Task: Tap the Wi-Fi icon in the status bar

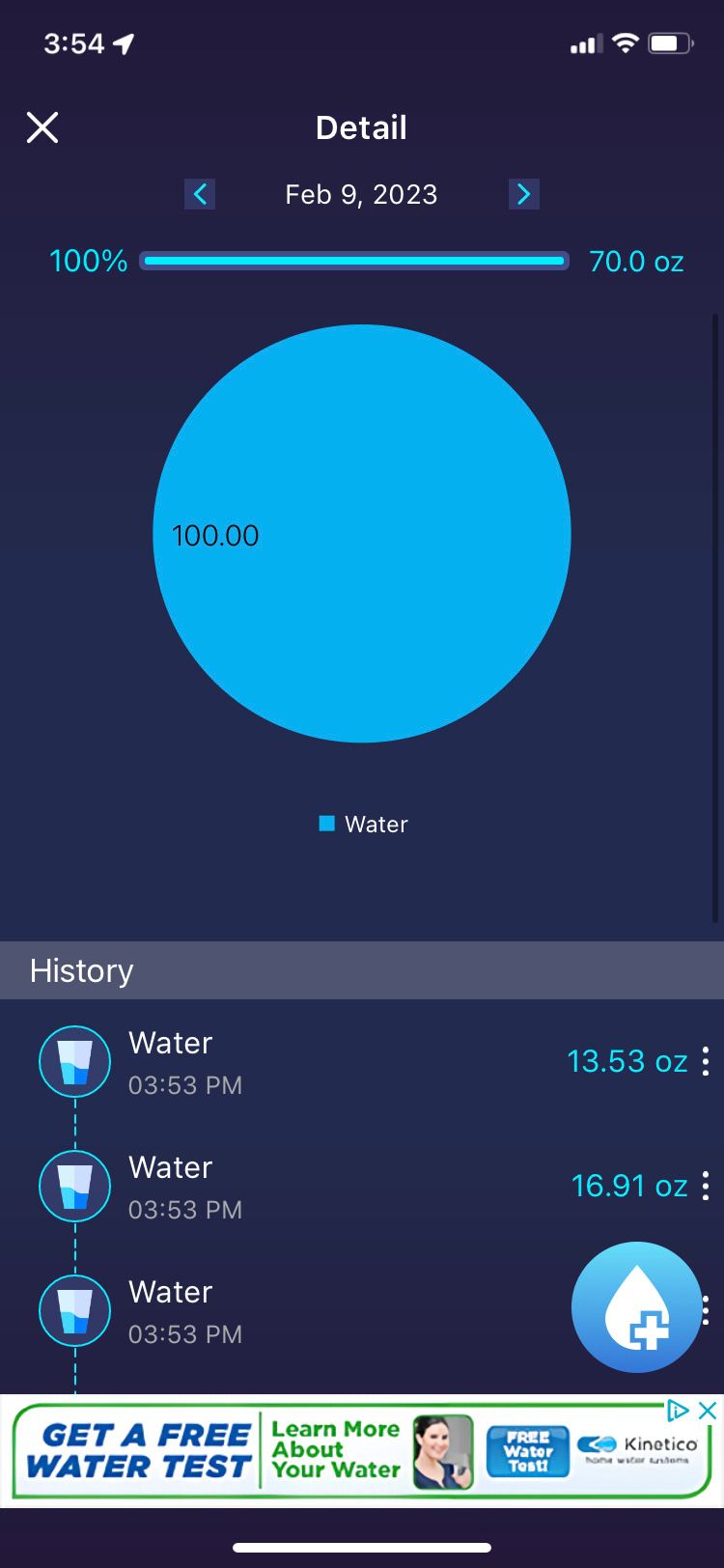Action: 624,42
